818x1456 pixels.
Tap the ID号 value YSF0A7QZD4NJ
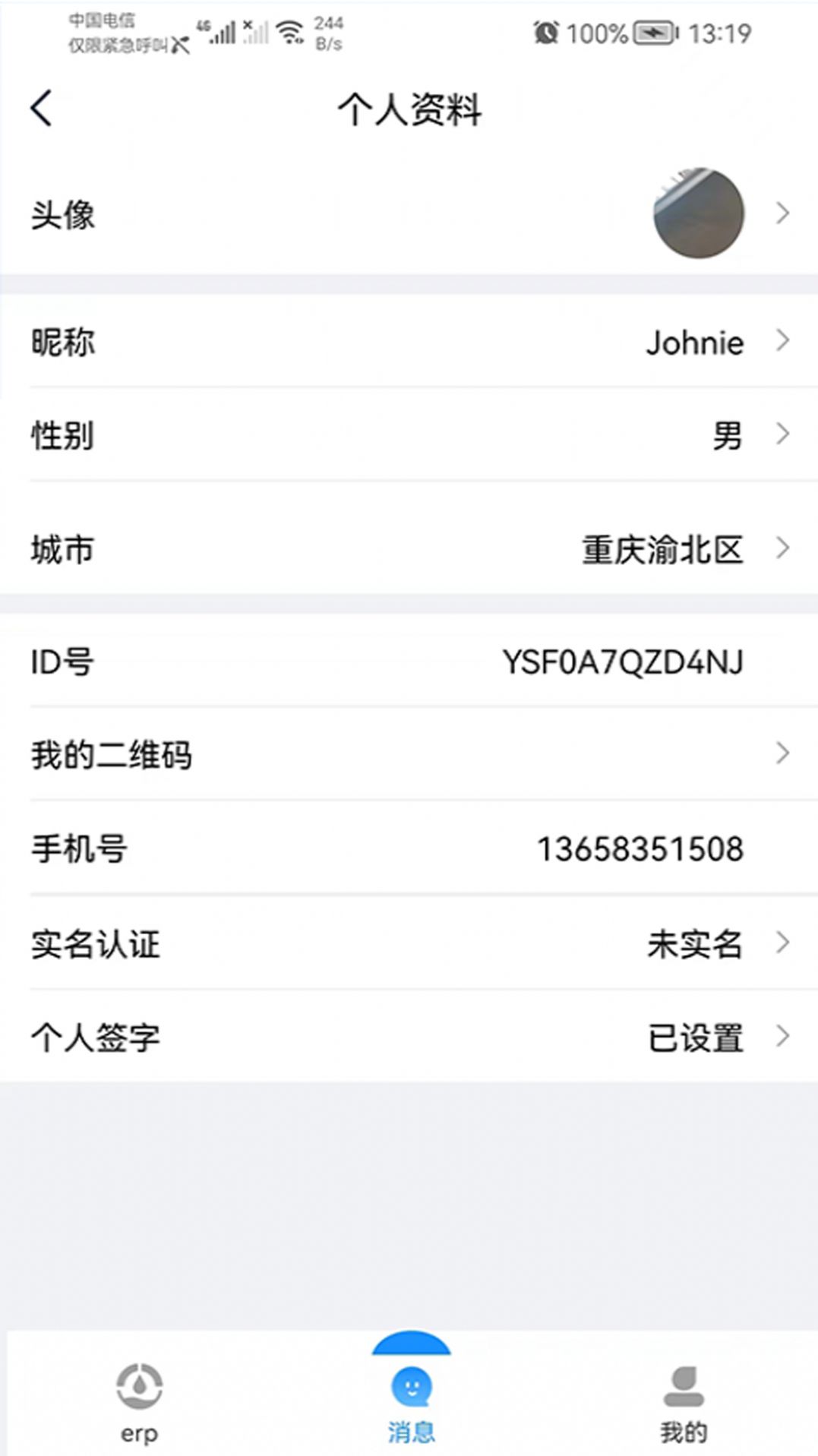point(623,661)
